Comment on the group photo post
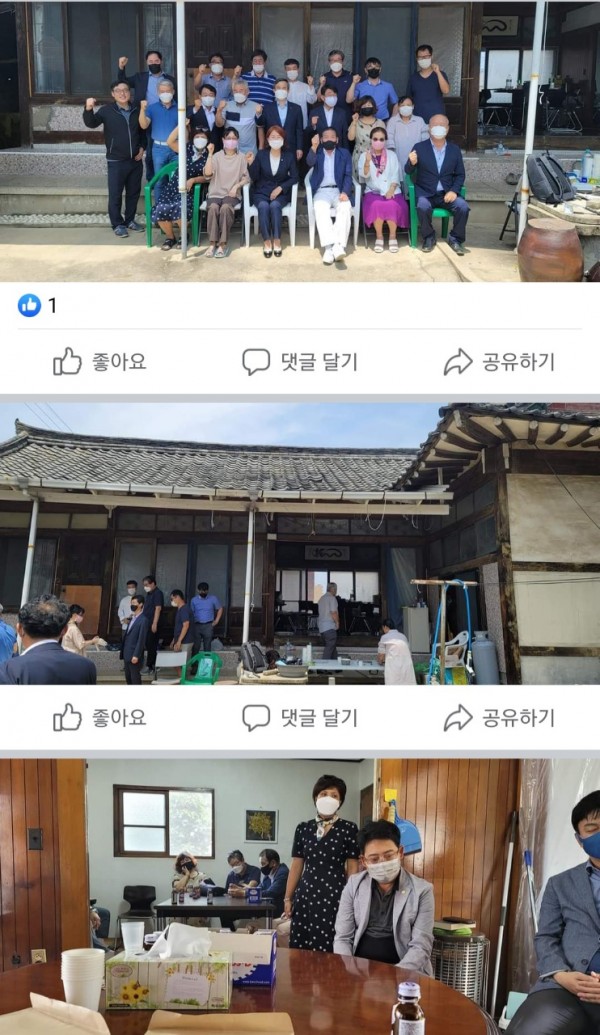This screenshot has height=1035, width=600. point(300,362)
